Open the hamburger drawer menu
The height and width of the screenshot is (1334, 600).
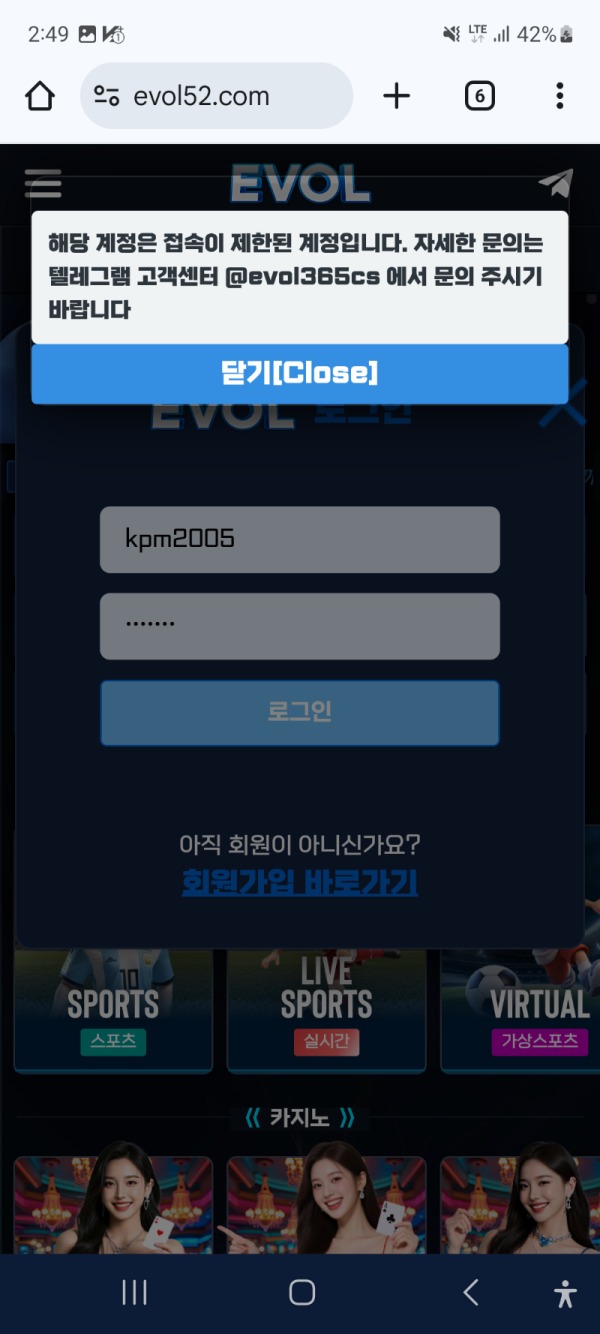(x=43, y=183)
